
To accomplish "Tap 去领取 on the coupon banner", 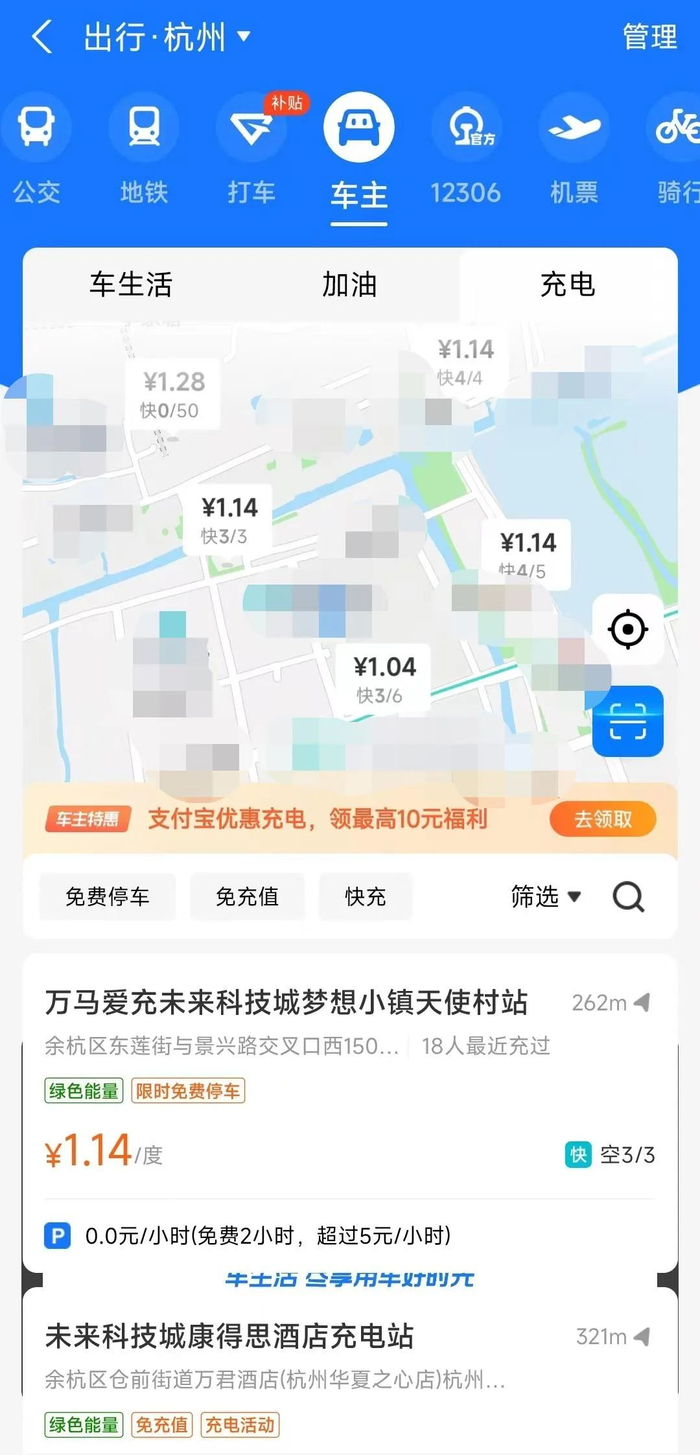I will coord(603,819).
